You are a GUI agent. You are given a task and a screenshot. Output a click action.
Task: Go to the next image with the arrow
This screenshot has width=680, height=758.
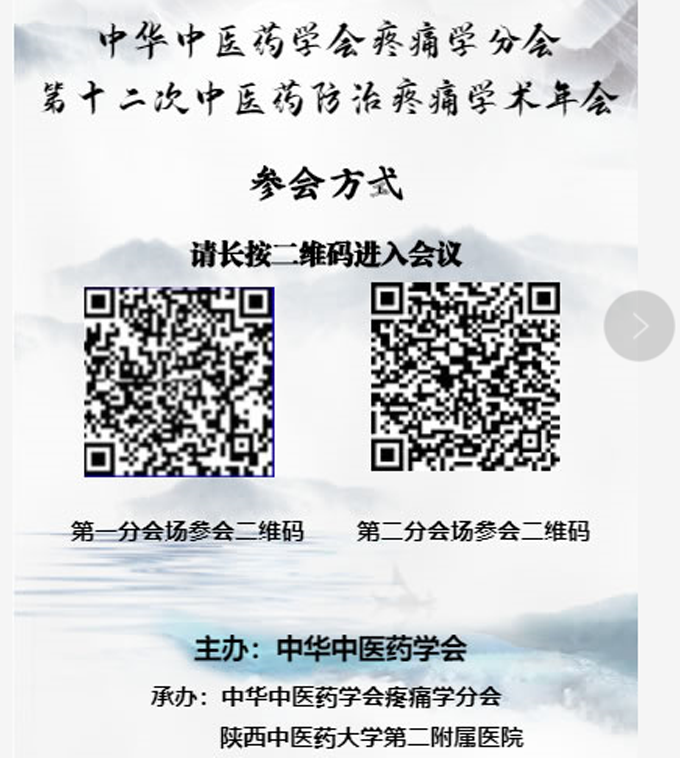[x=639, y=326]
